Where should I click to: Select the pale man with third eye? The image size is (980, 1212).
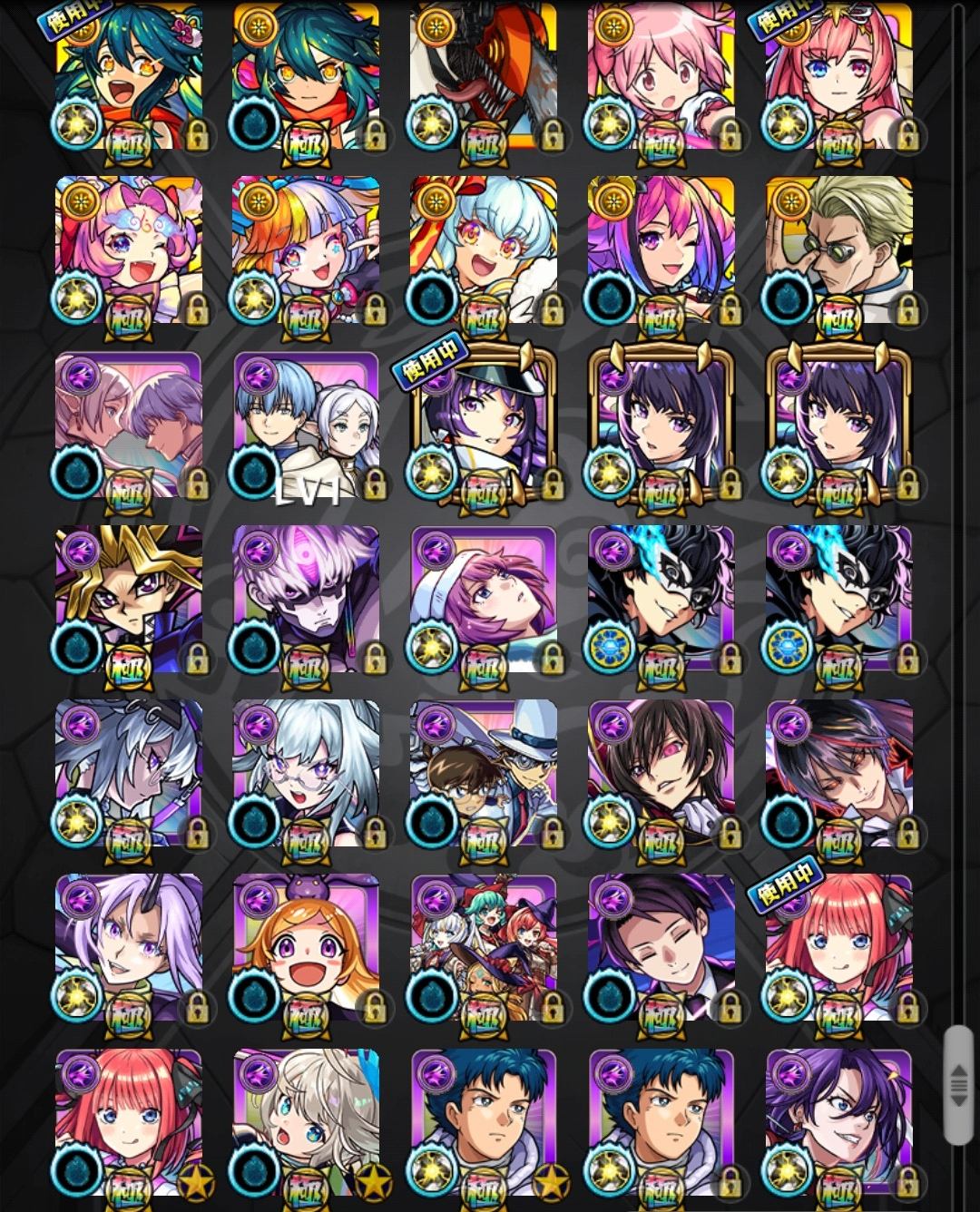(306, 599)
